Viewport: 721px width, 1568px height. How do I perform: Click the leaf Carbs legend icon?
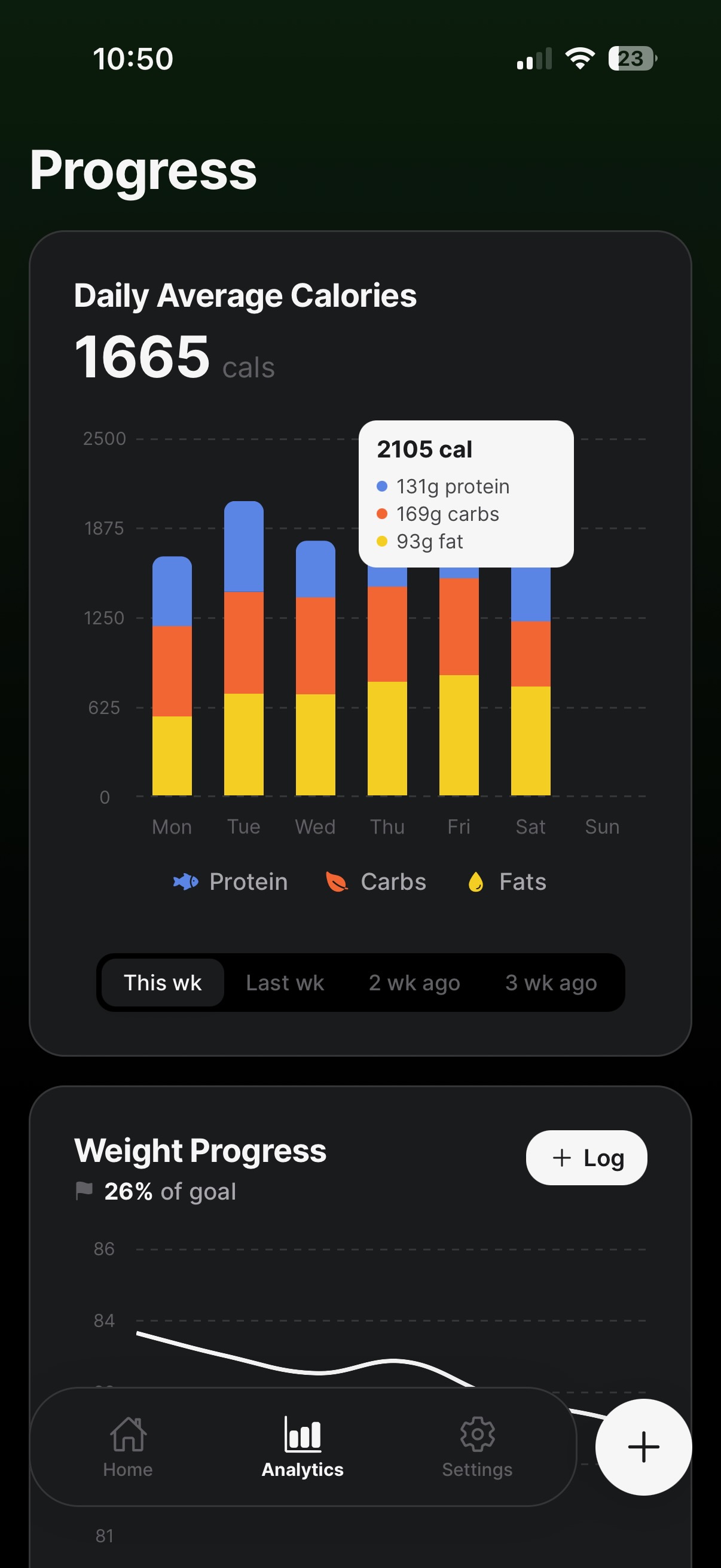(335, 881)
